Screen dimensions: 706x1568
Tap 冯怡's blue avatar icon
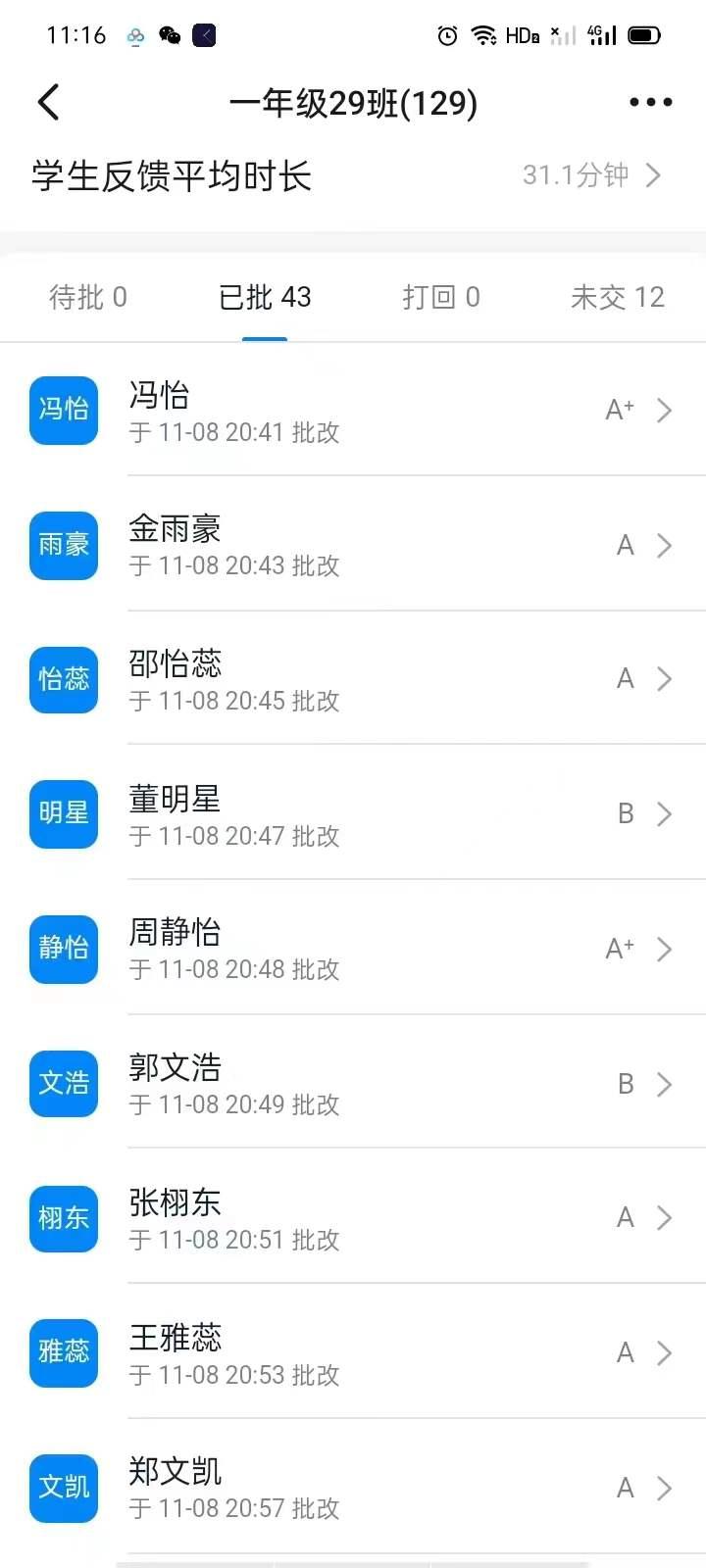click(x=63, y=412)
